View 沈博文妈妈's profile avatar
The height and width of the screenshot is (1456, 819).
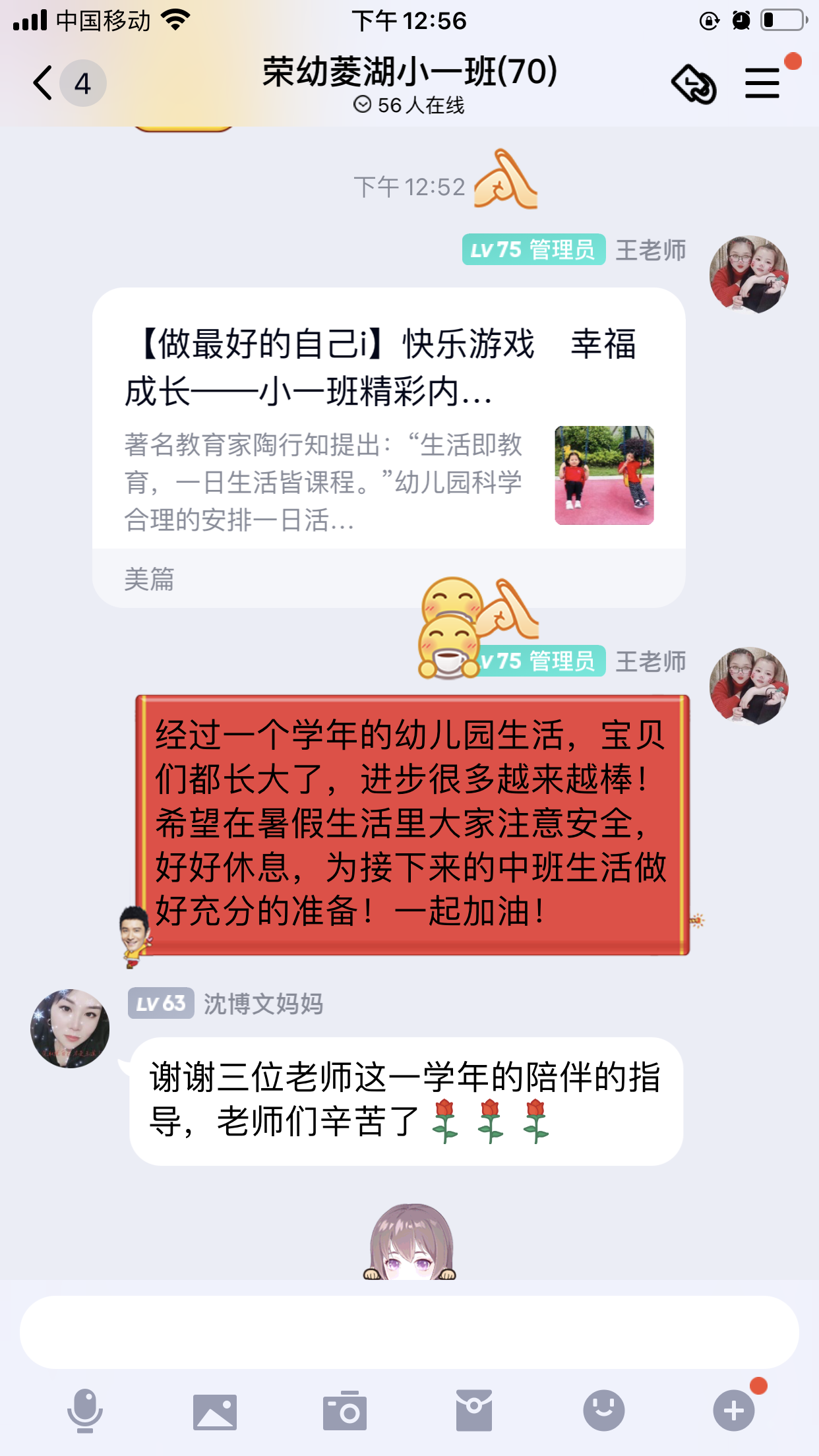(x=70, y=1028)
